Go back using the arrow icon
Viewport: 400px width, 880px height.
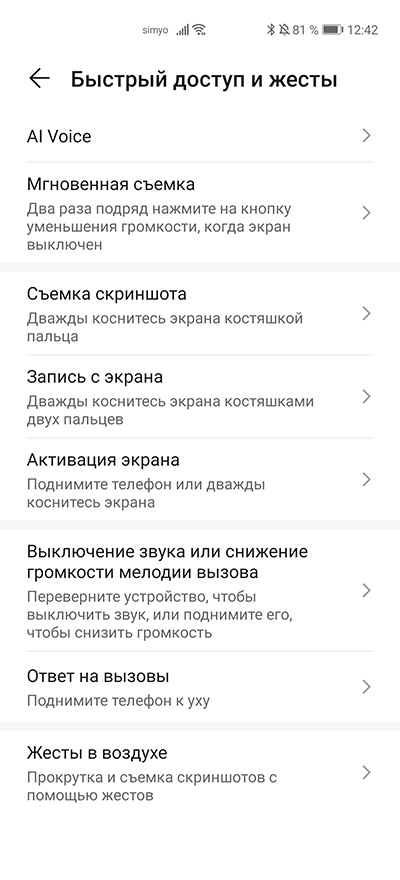[39, 79]
